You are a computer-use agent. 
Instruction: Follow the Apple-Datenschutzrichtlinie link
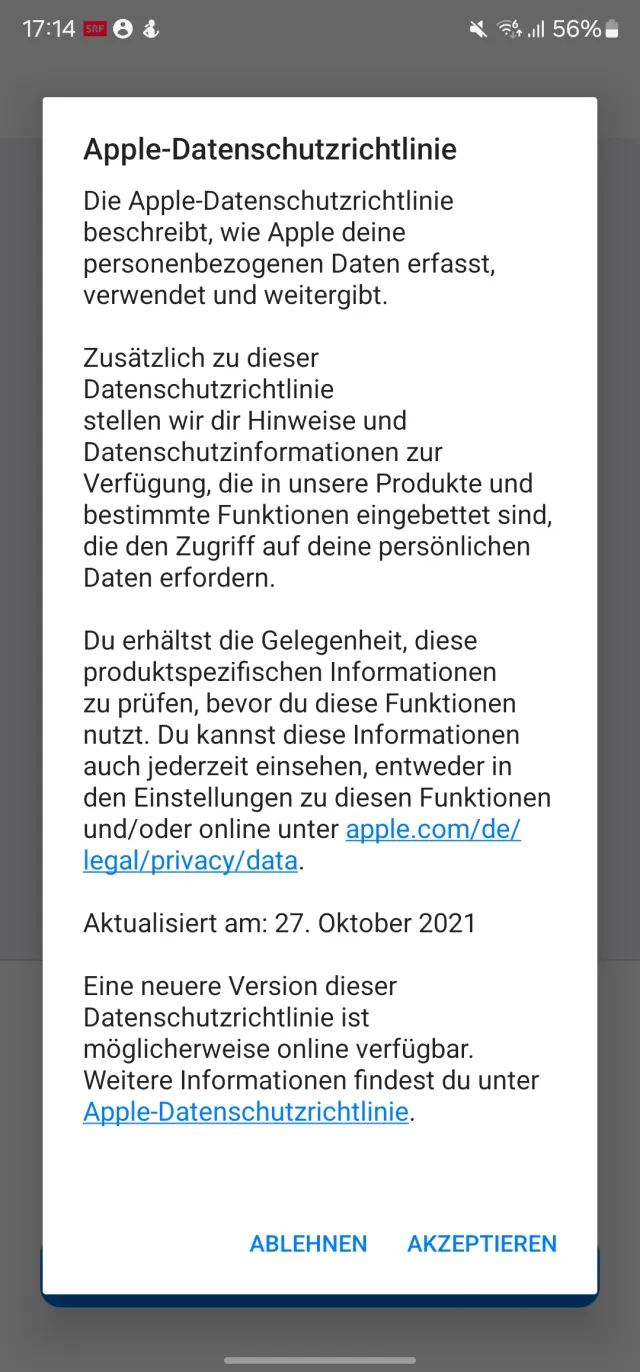[245, 1111]
